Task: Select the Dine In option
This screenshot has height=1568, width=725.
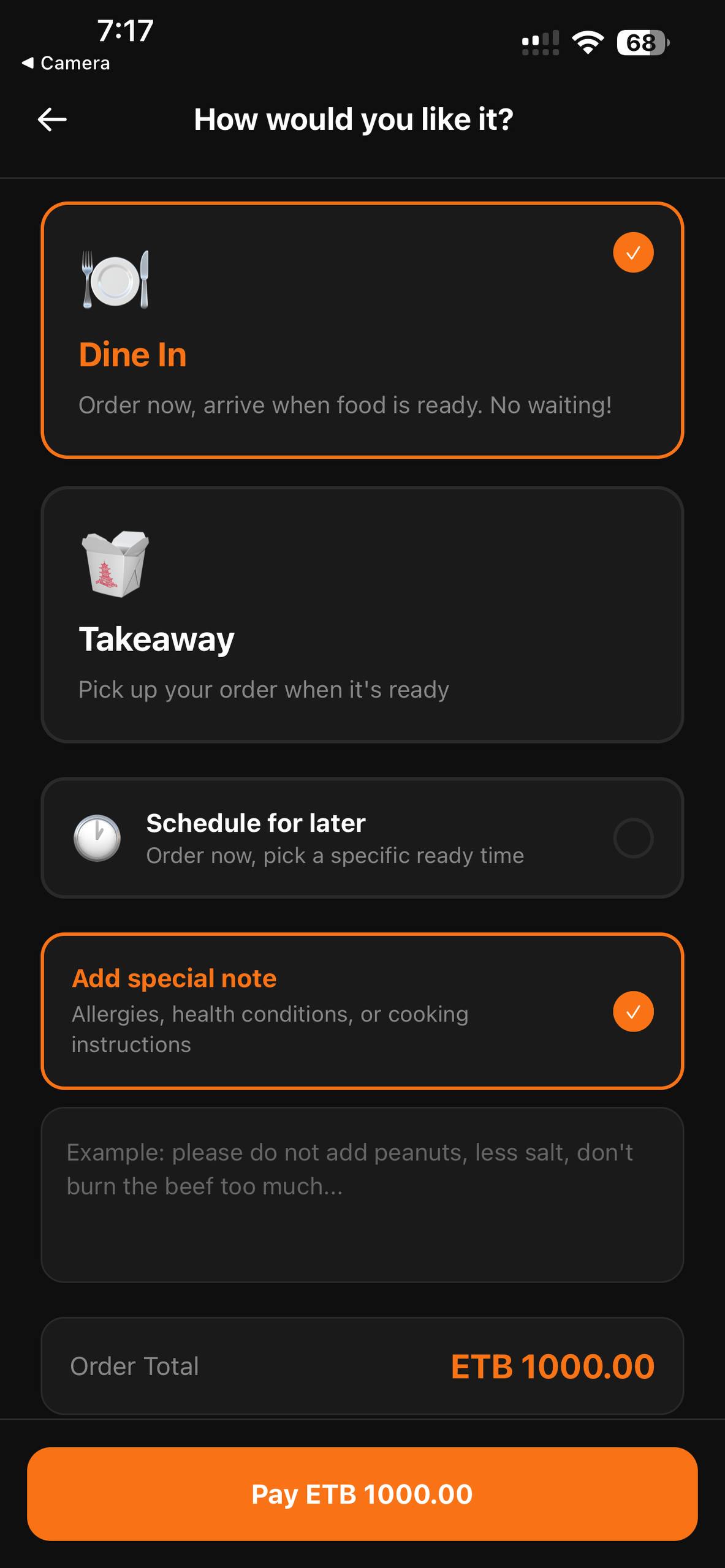Action: (x=362, y=330)
